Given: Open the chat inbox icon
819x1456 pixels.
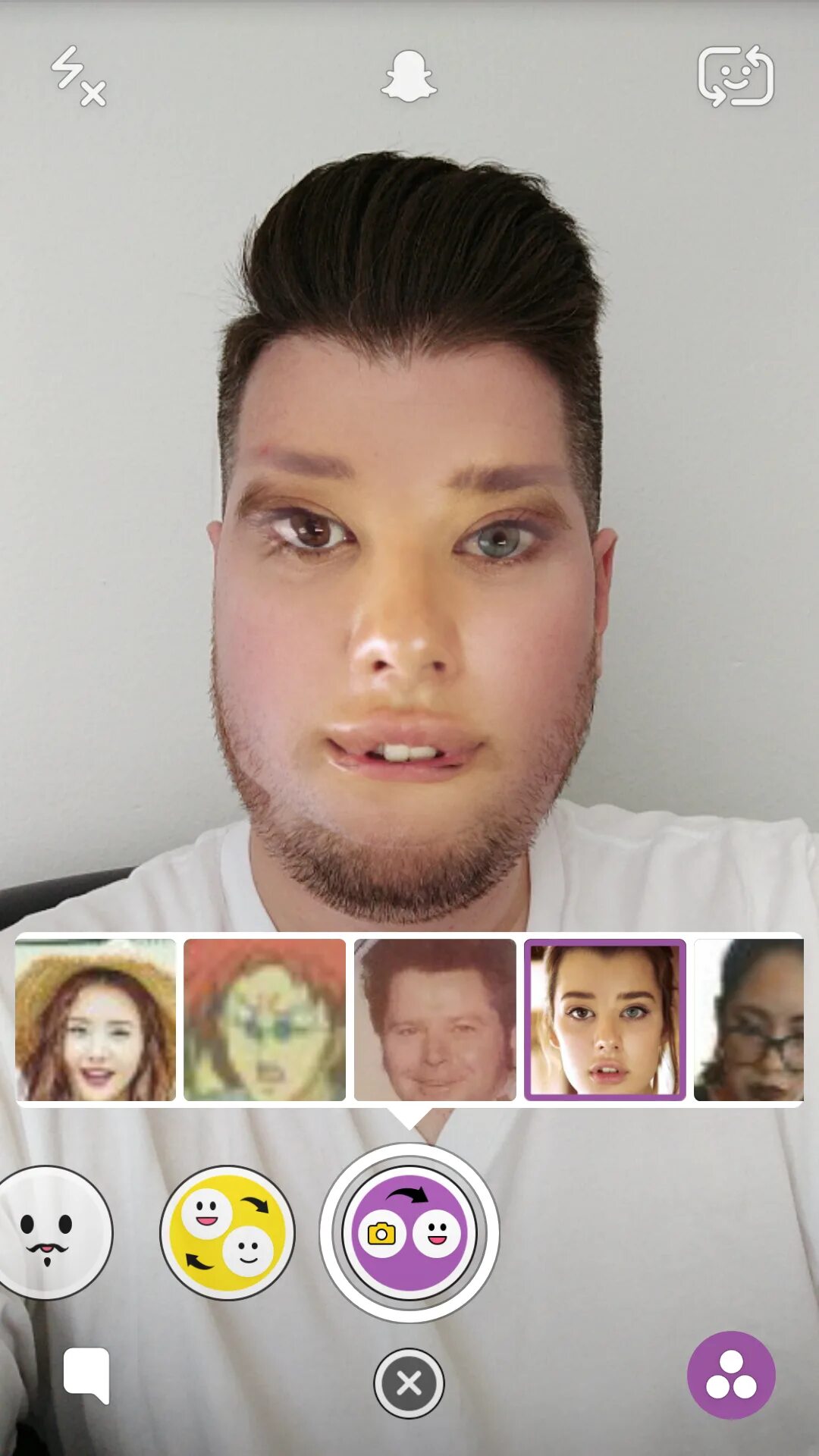Looking at the screenshot, I should click(x=86, y=1376).
